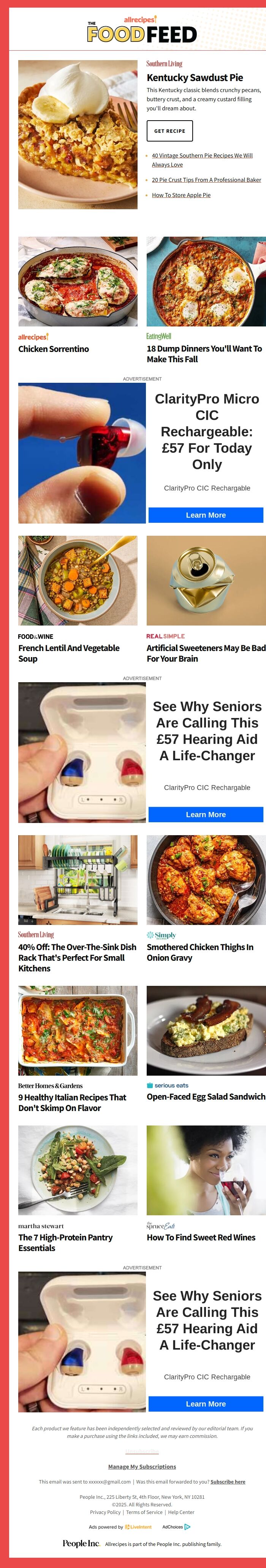Tap the Get Recipe button
The width and height of the screenshot is (266, 1568).
click(169, 131)
